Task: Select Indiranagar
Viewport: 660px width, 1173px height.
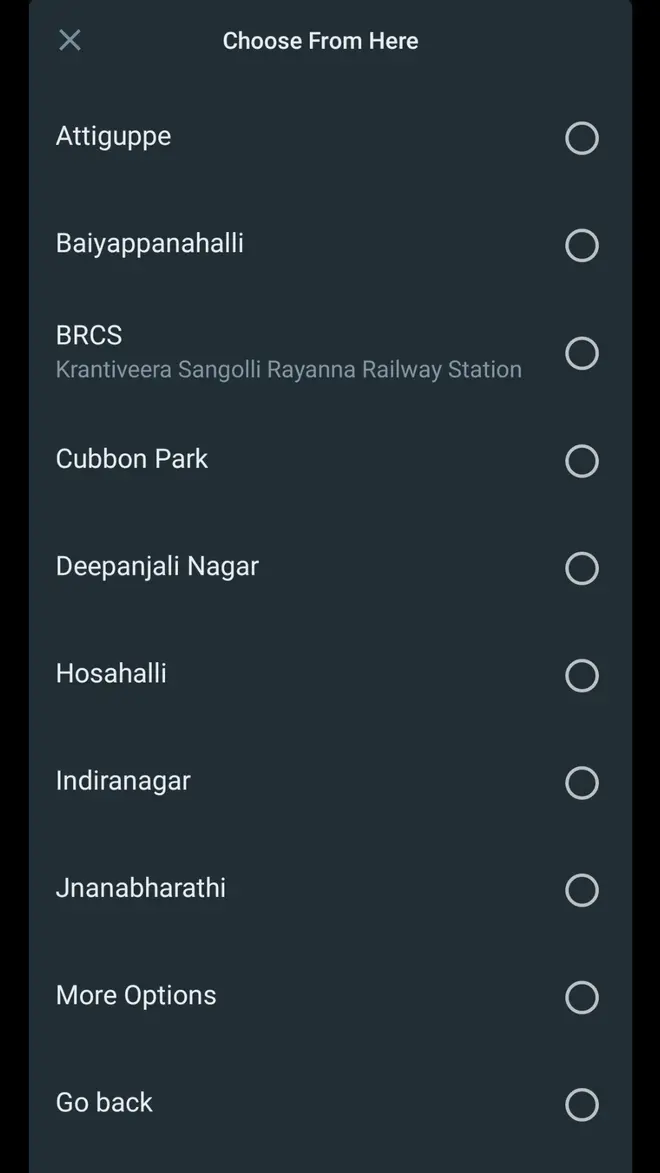Action: coord(330,782)
